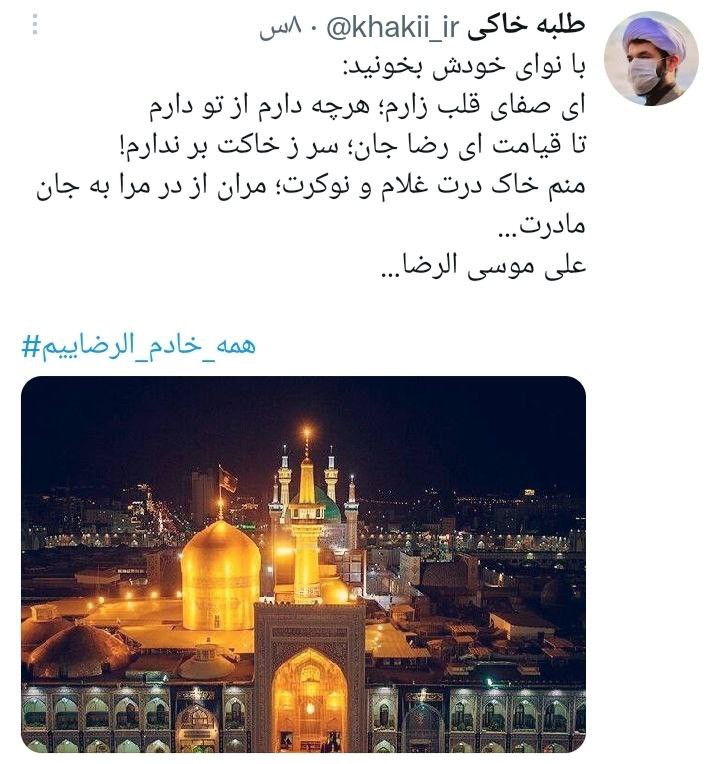
Task: Open طلبه خاکی's profile picture
Action: point(650,59)
